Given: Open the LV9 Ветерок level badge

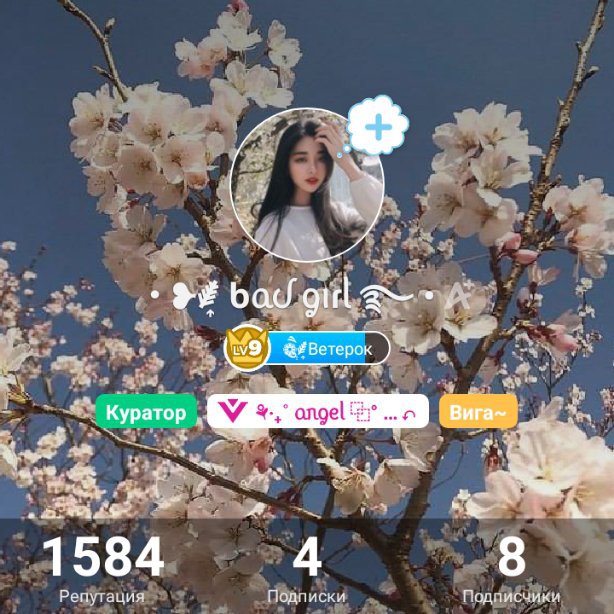Looking at the screenshot, I should coord(308,348).
